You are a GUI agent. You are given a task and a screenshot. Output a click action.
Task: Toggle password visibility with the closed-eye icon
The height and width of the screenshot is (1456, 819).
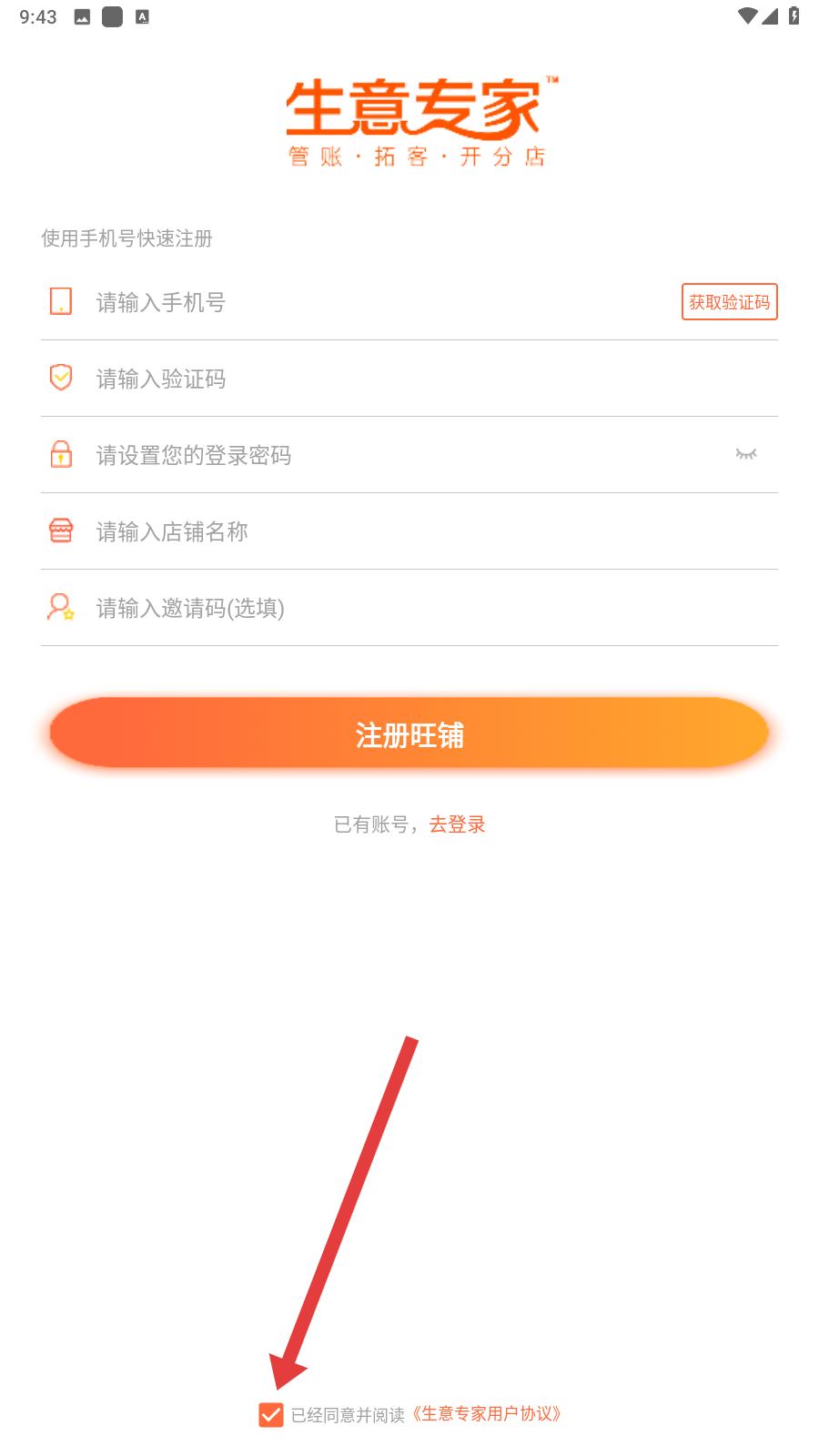[x=745, y=455]
